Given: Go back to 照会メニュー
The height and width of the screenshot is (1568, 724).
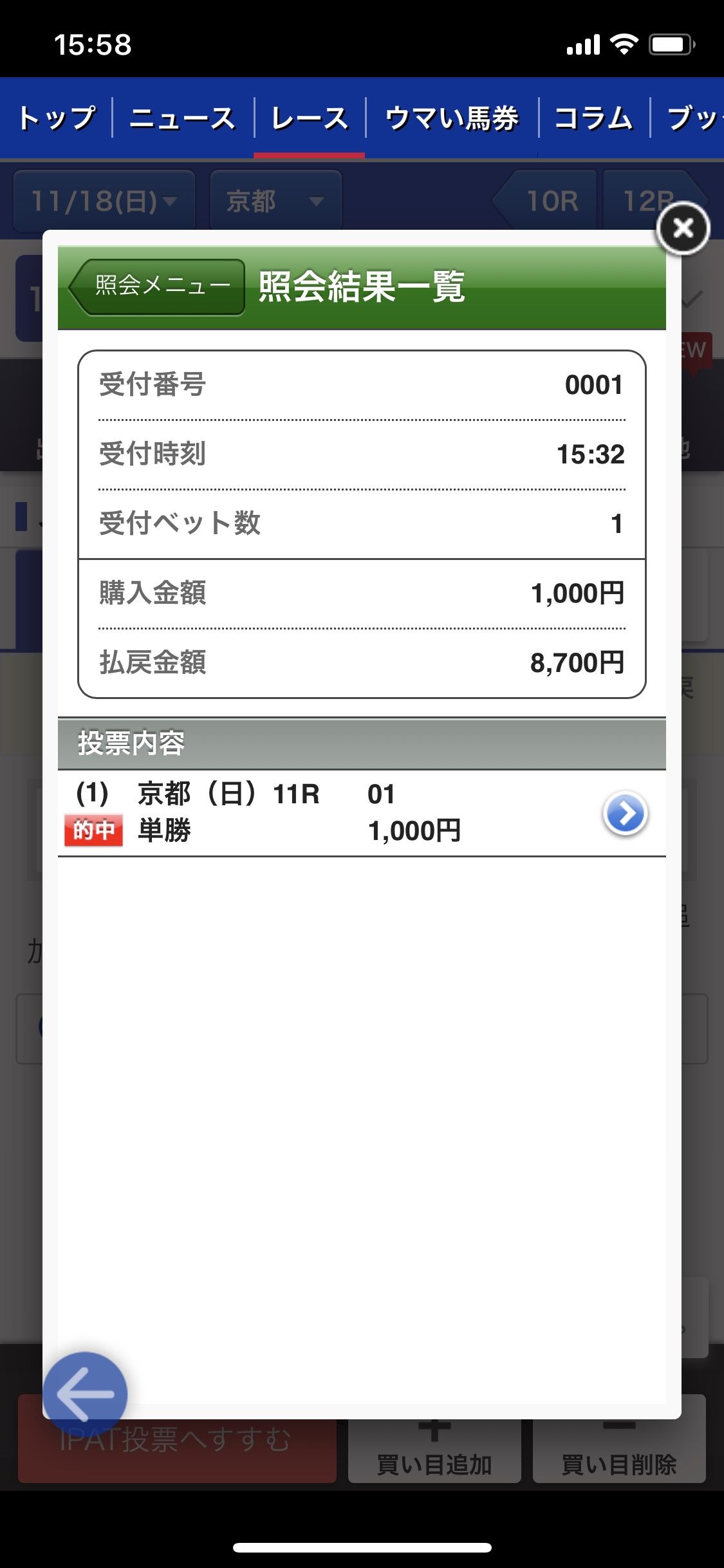Looking at the screenshot, I should tap(157, 286).
